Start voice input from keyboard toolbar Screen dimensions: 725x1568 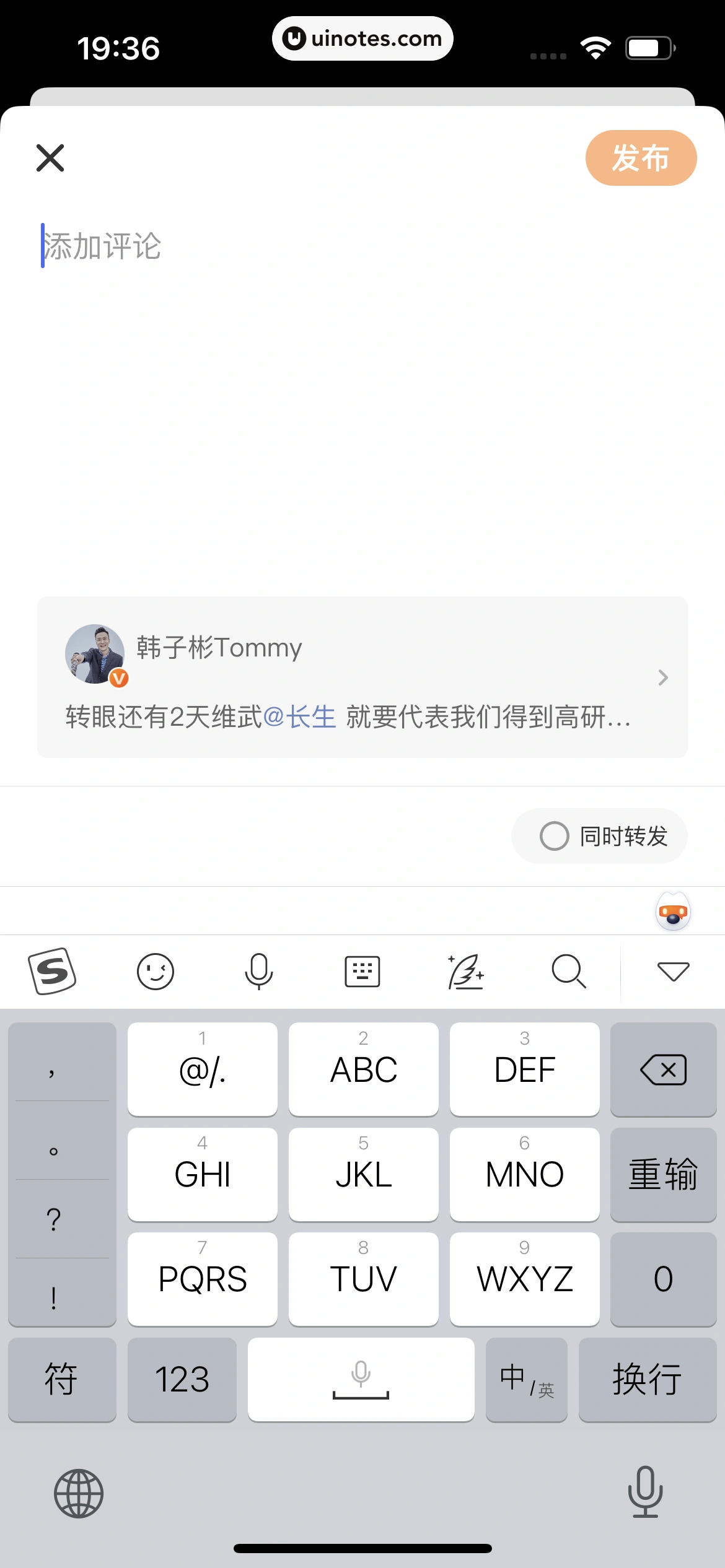[258, 971]
